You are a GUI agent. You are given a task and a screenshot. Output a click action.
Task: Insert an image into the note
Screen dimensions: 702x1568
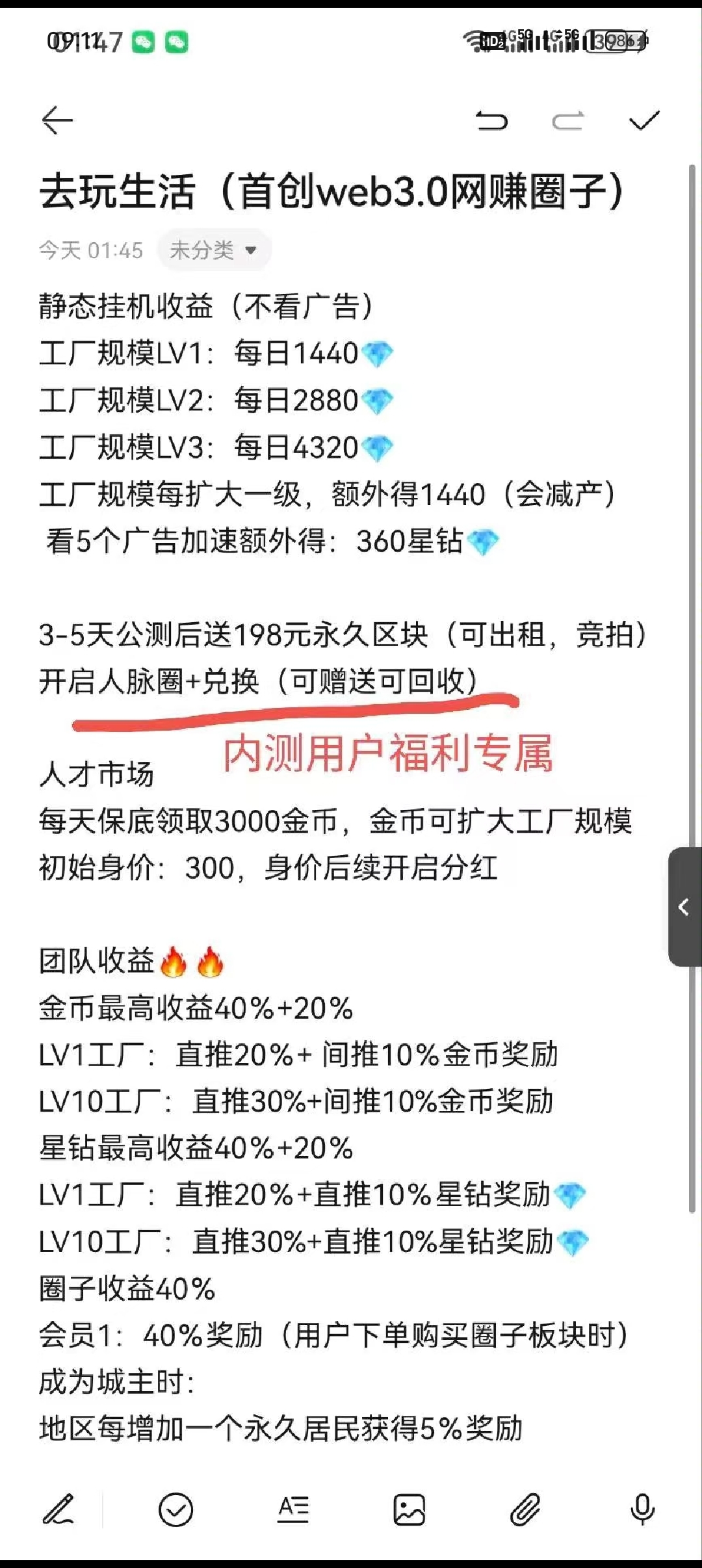pyautogui.click(x=409, y=1509)
